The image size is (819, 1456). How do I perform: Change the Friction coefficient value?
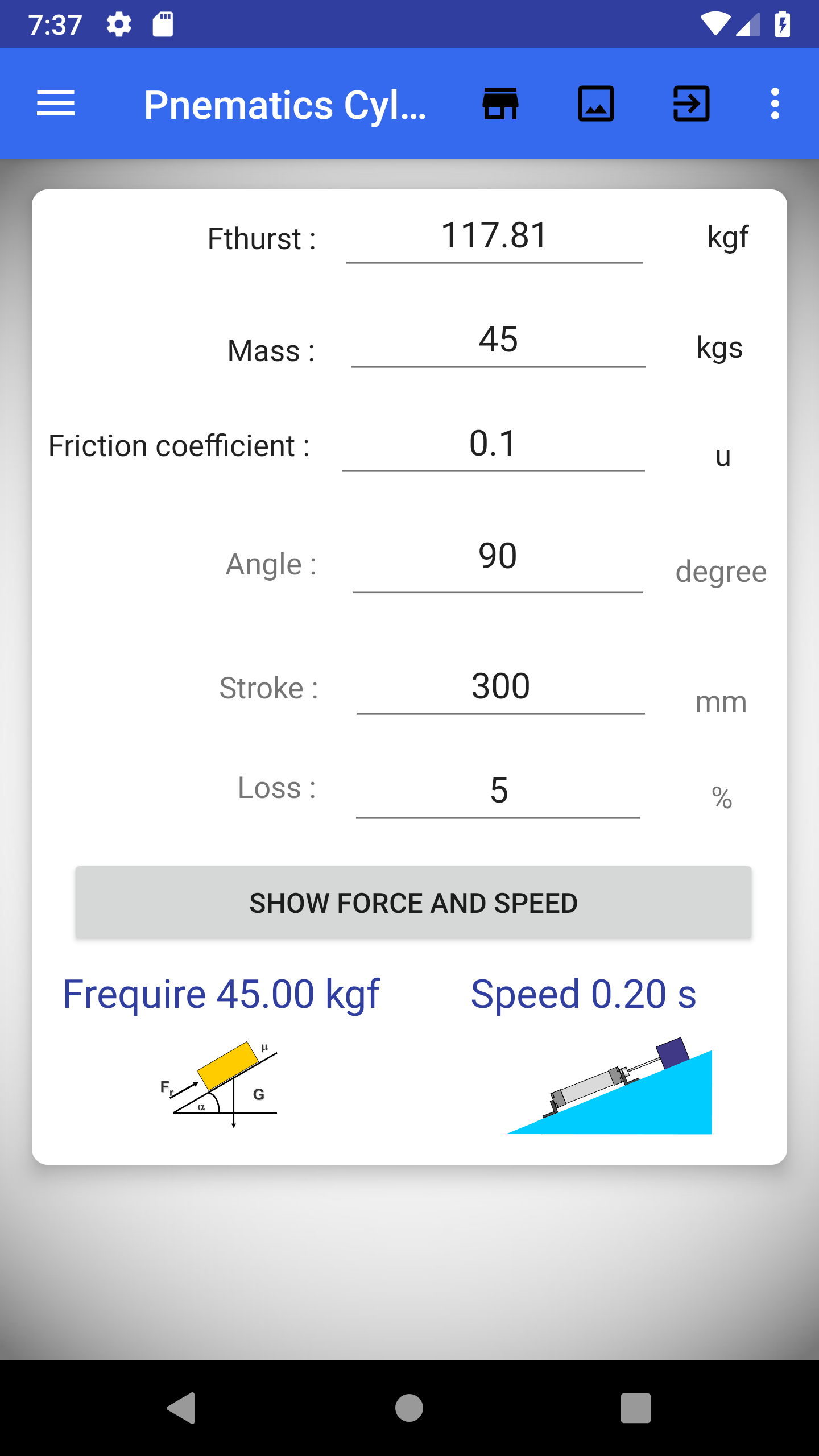(x=493, y=444)
